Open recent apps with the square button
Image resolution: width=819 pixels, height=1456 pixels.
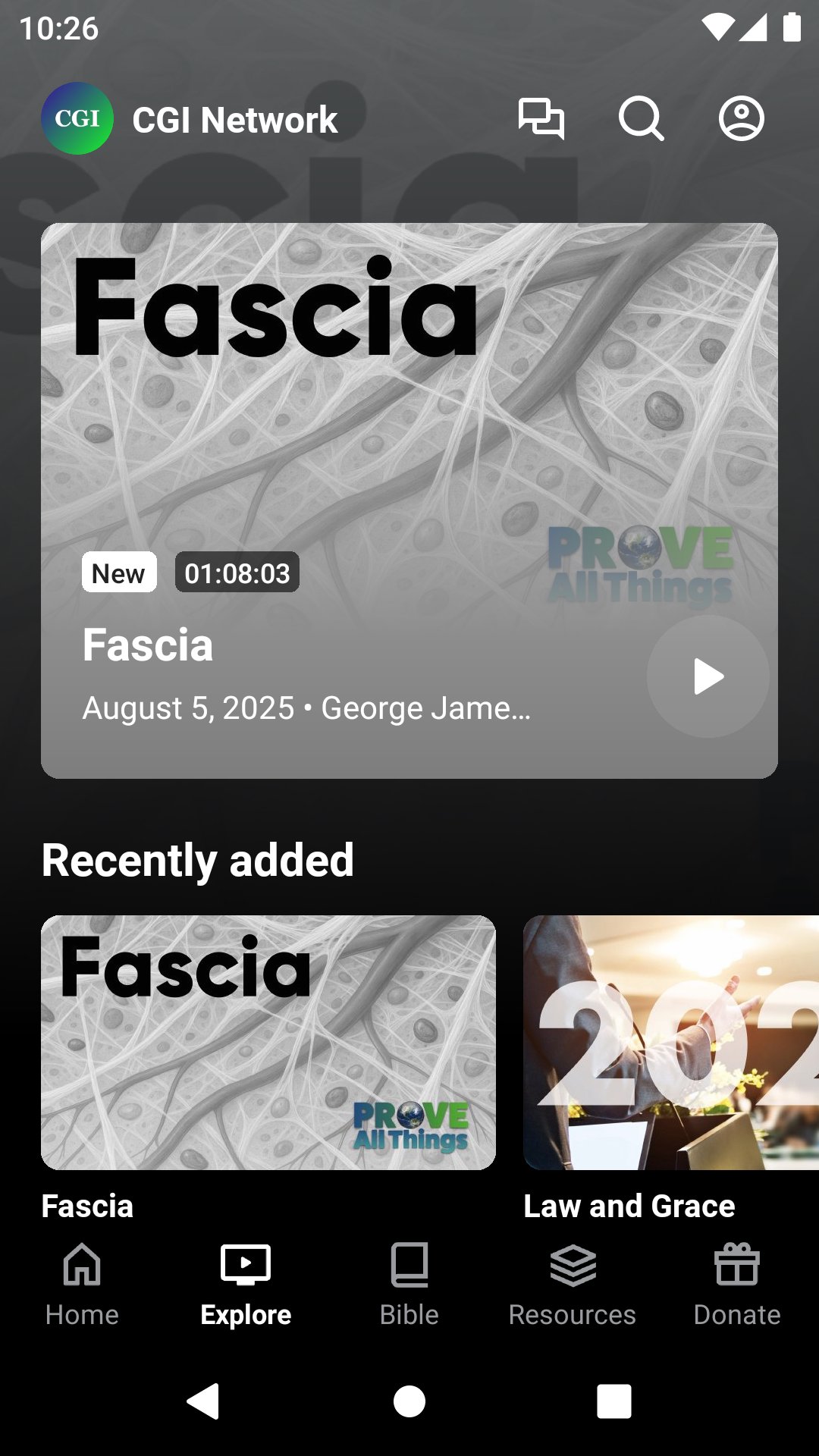[x=613, y=1401]
